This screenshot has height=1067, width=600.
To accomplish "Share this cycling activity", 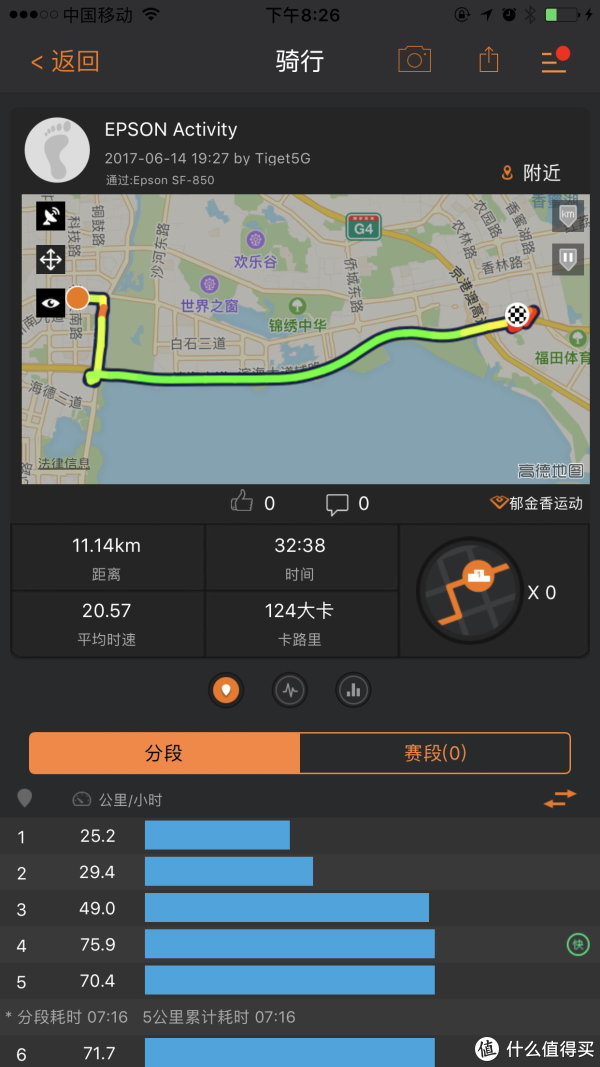I will click(x=488, y=60).
